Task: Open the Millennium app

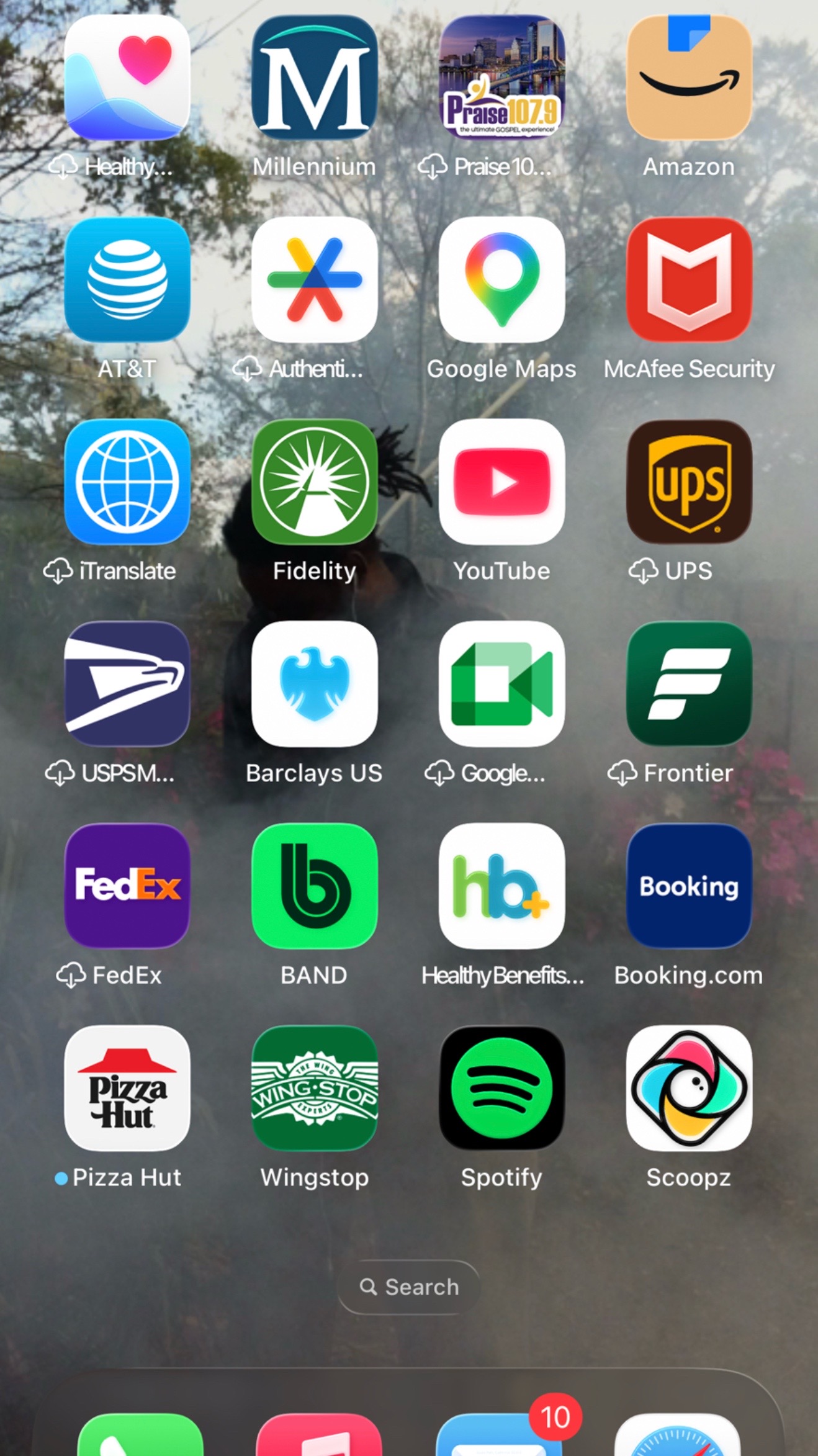Action: [315, 78]
